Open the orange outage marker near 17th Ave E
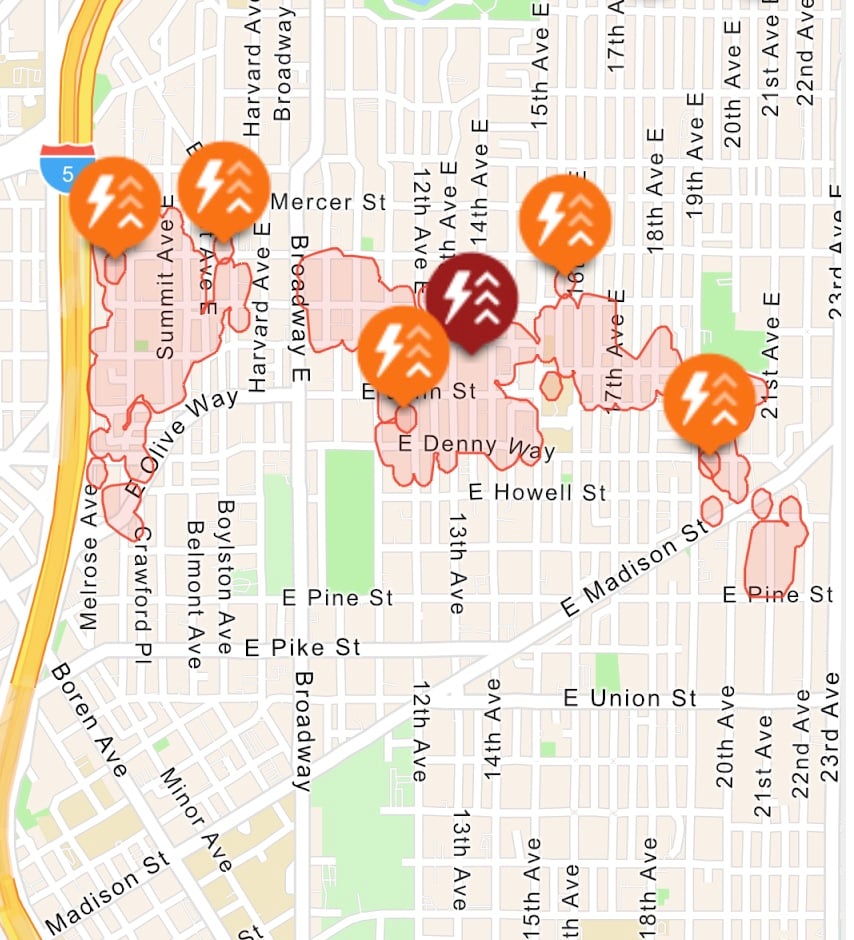 565,217
